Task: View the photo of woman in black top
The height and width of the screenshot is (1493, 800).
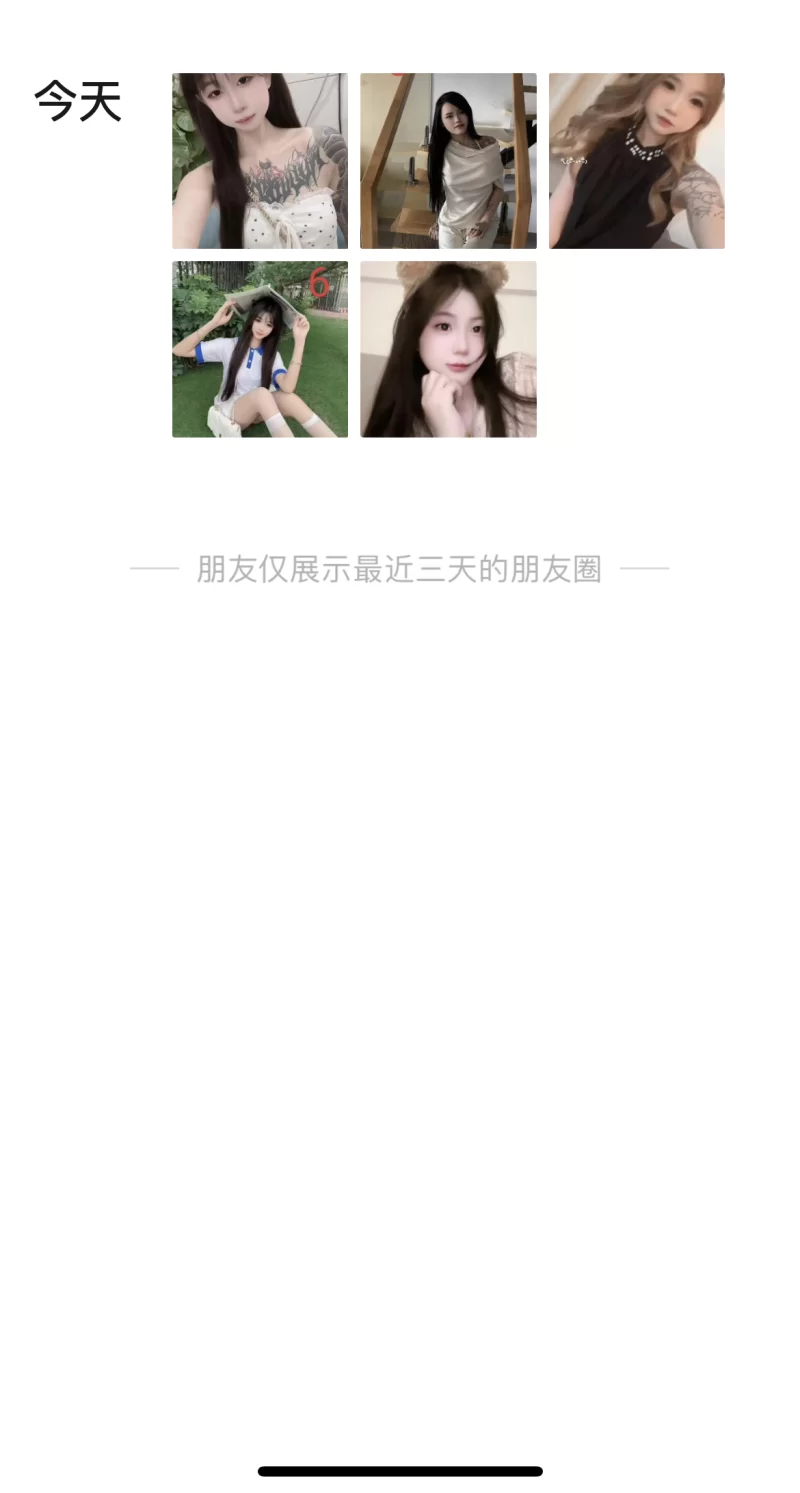Action: [x=636, y=160]
